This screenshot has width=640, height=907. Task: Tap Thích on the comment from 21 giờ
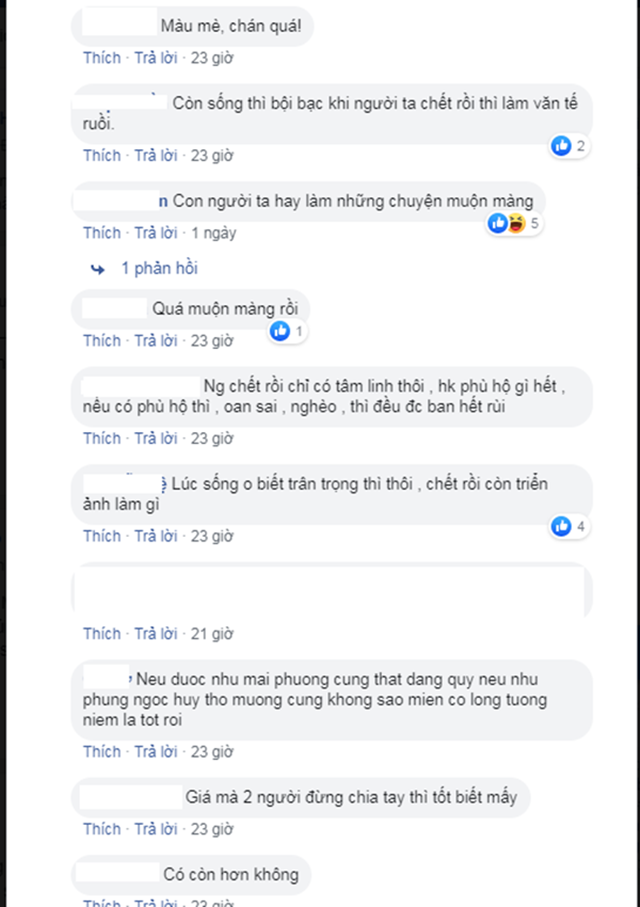pyautogui.click(x=101, y=633)
